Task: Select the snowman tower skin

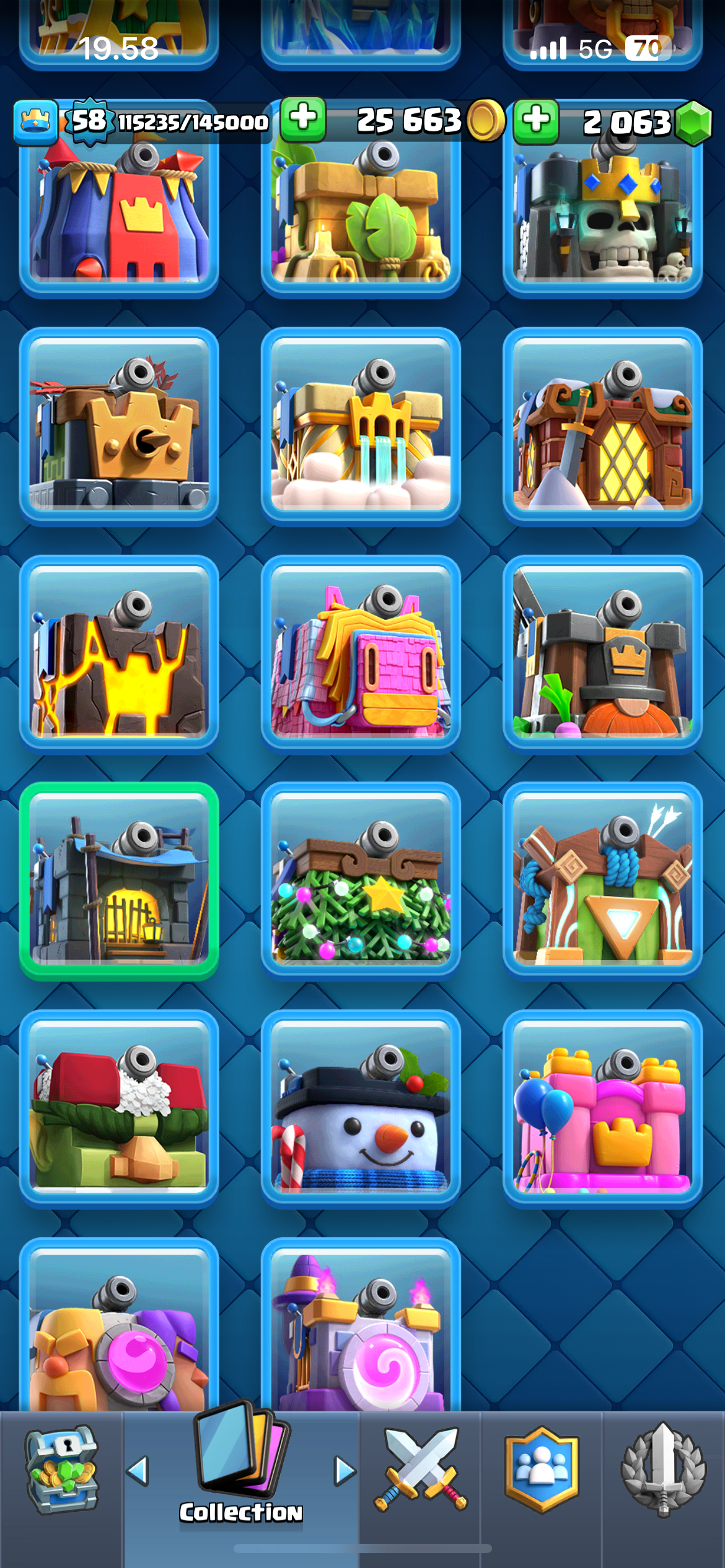Action: 361,1108
